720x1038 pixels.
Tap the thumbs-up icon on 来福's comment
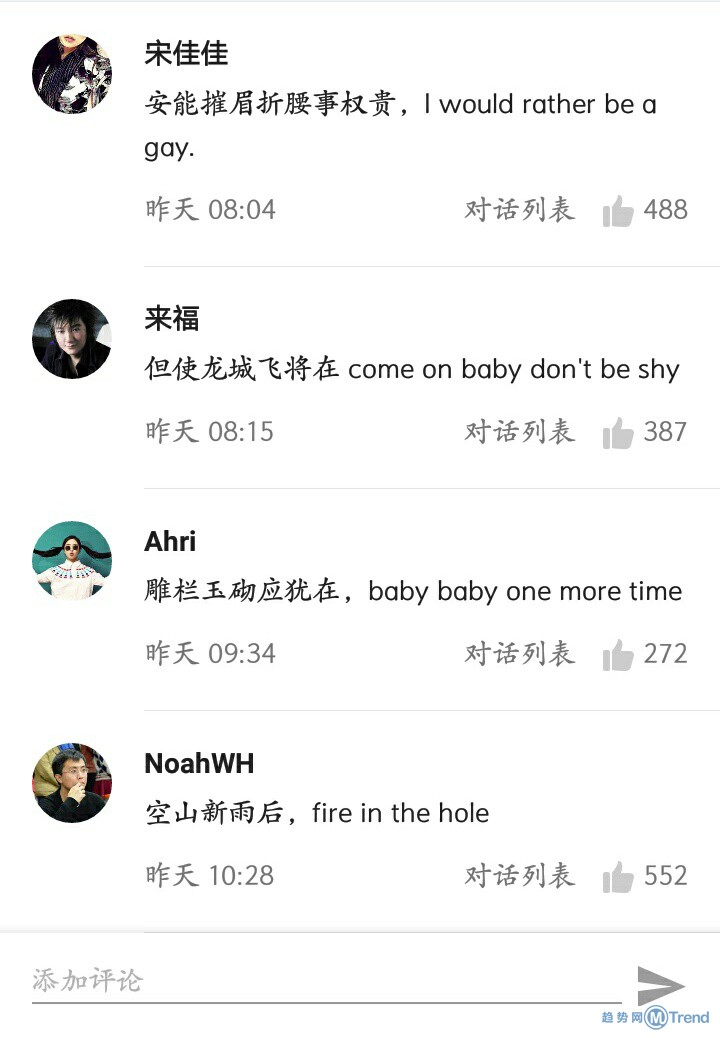pyautogui.click(x=619, y=431)
